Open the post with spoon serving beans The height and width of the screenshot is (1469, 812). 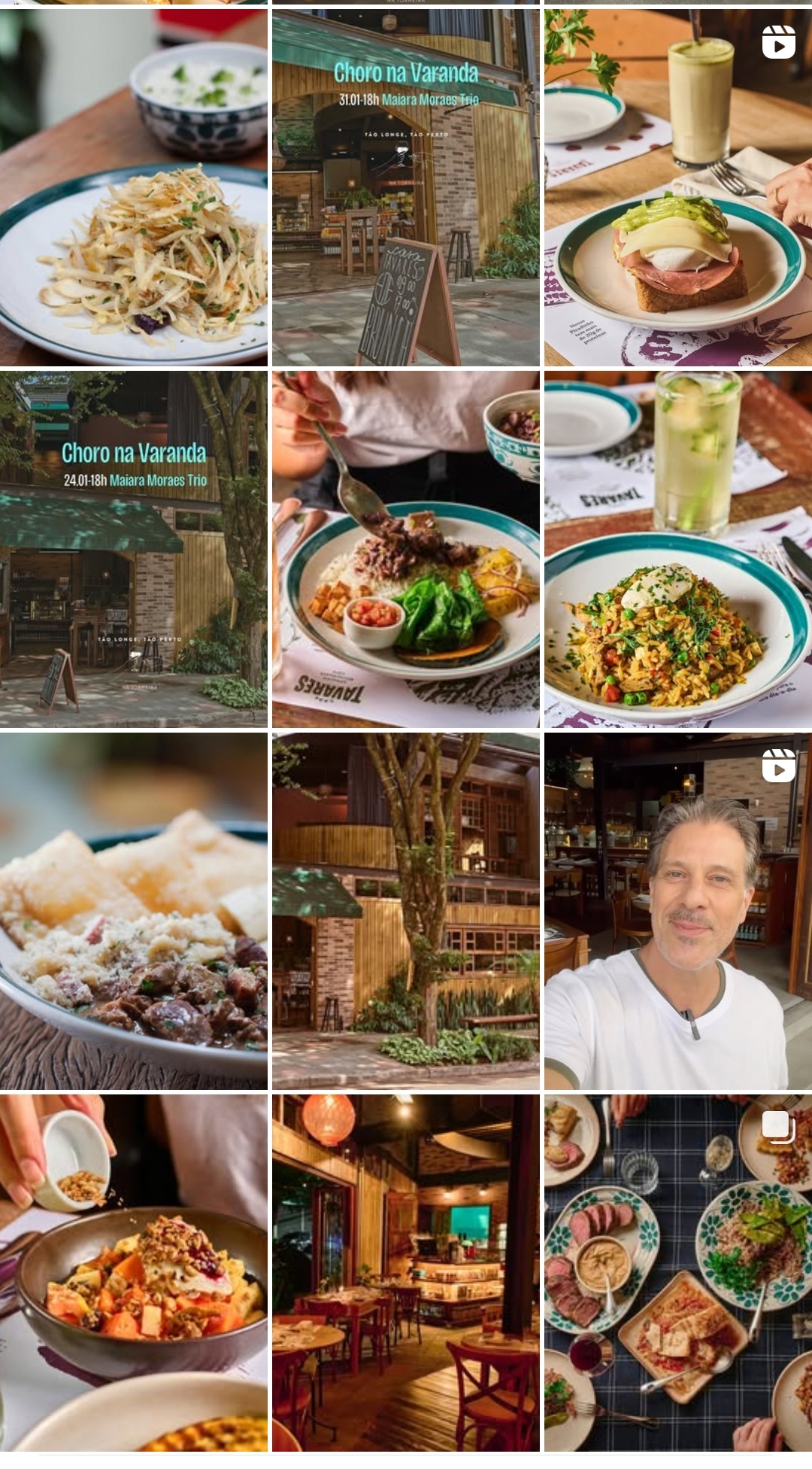[x=405, y=549]
